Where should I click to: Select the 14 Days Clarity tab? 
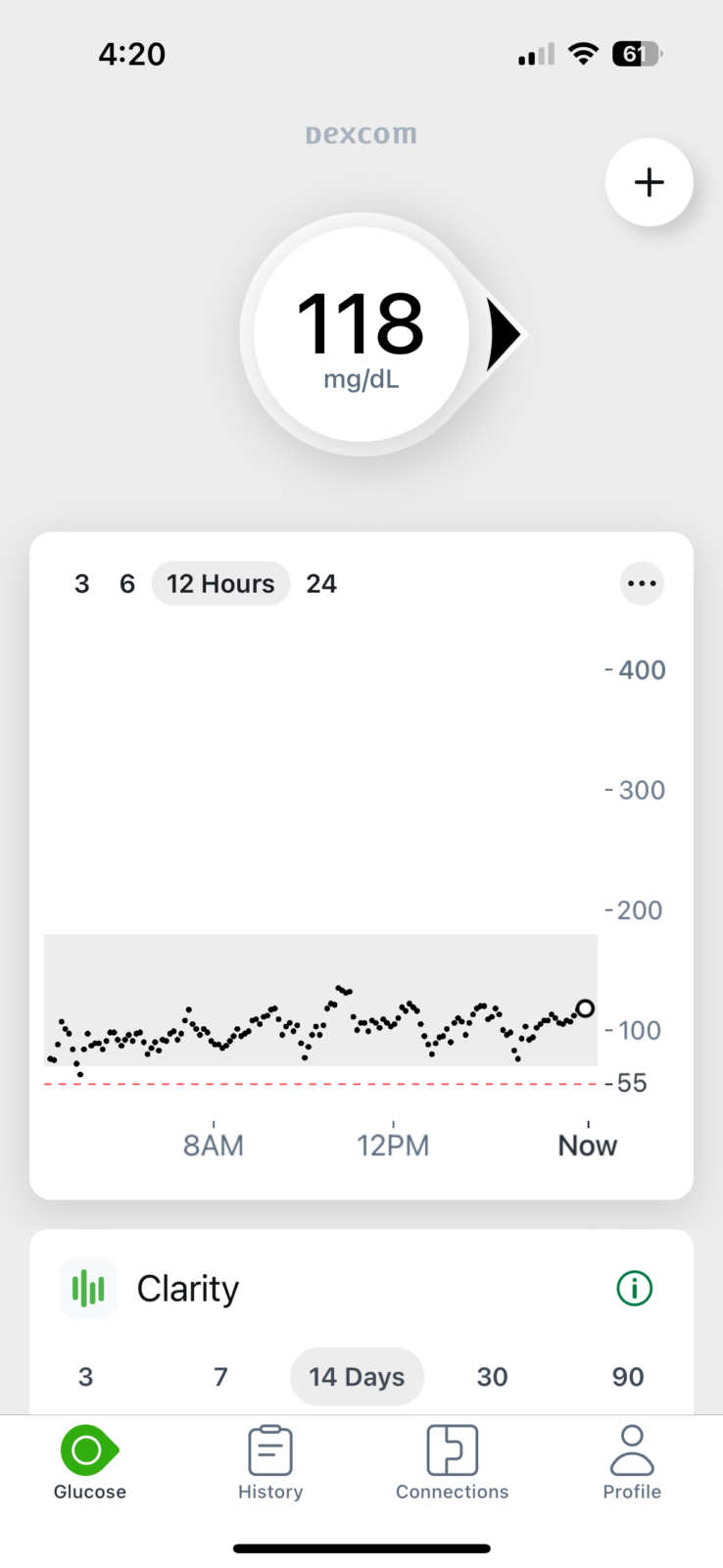[357, 1376]
